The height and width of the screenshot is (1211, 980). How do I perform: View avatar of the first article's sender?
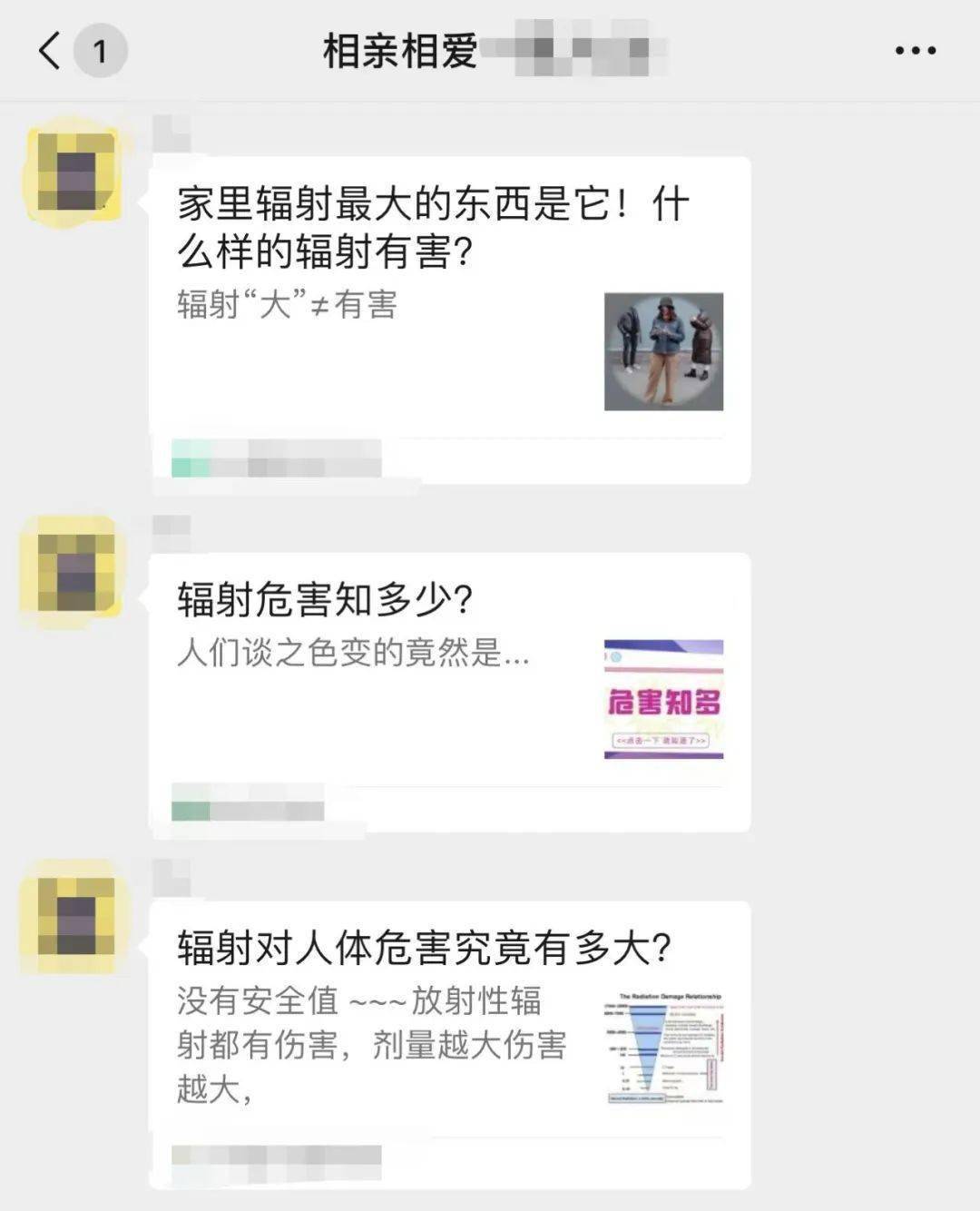[x=74, y=171]
